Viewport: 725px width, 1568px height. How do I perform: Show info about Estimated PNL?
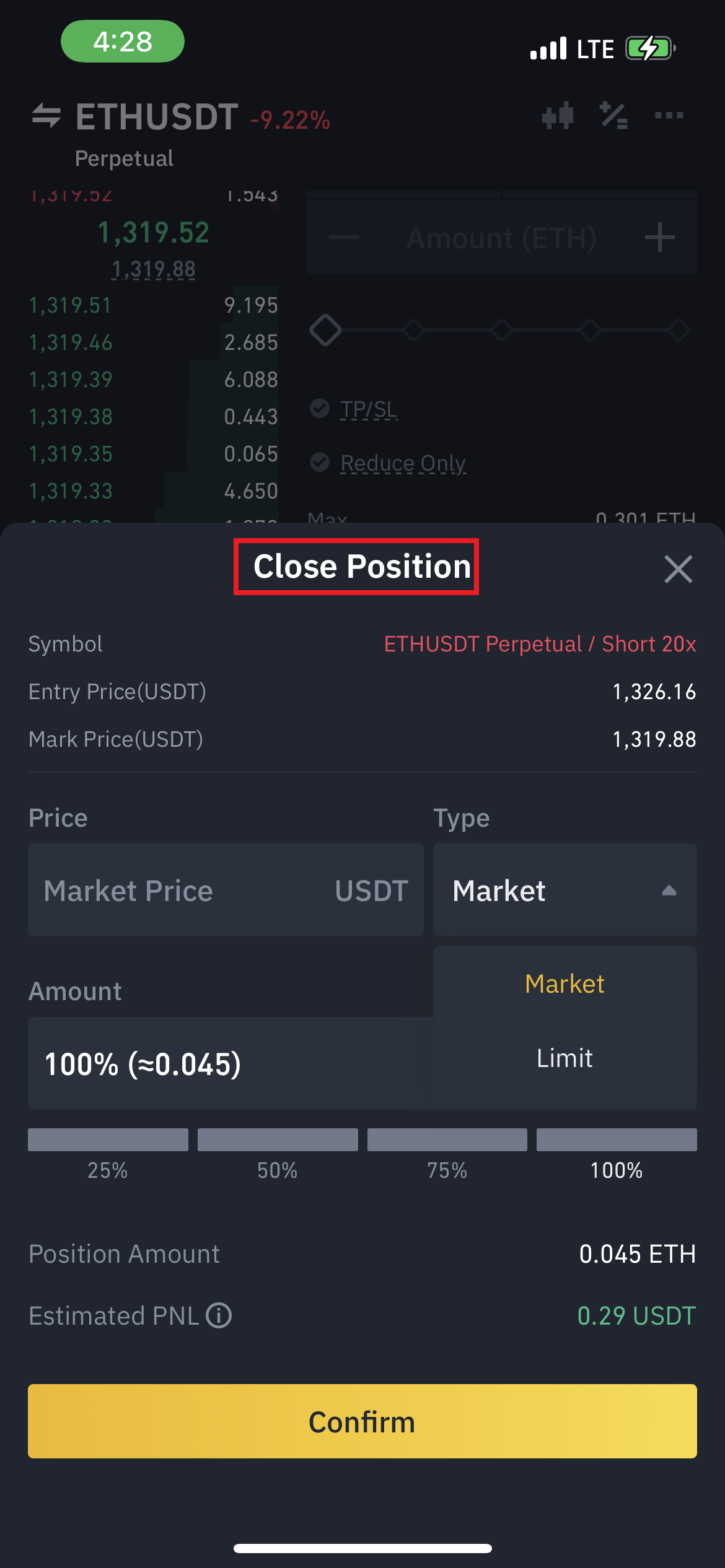(x=219, y=1315)
